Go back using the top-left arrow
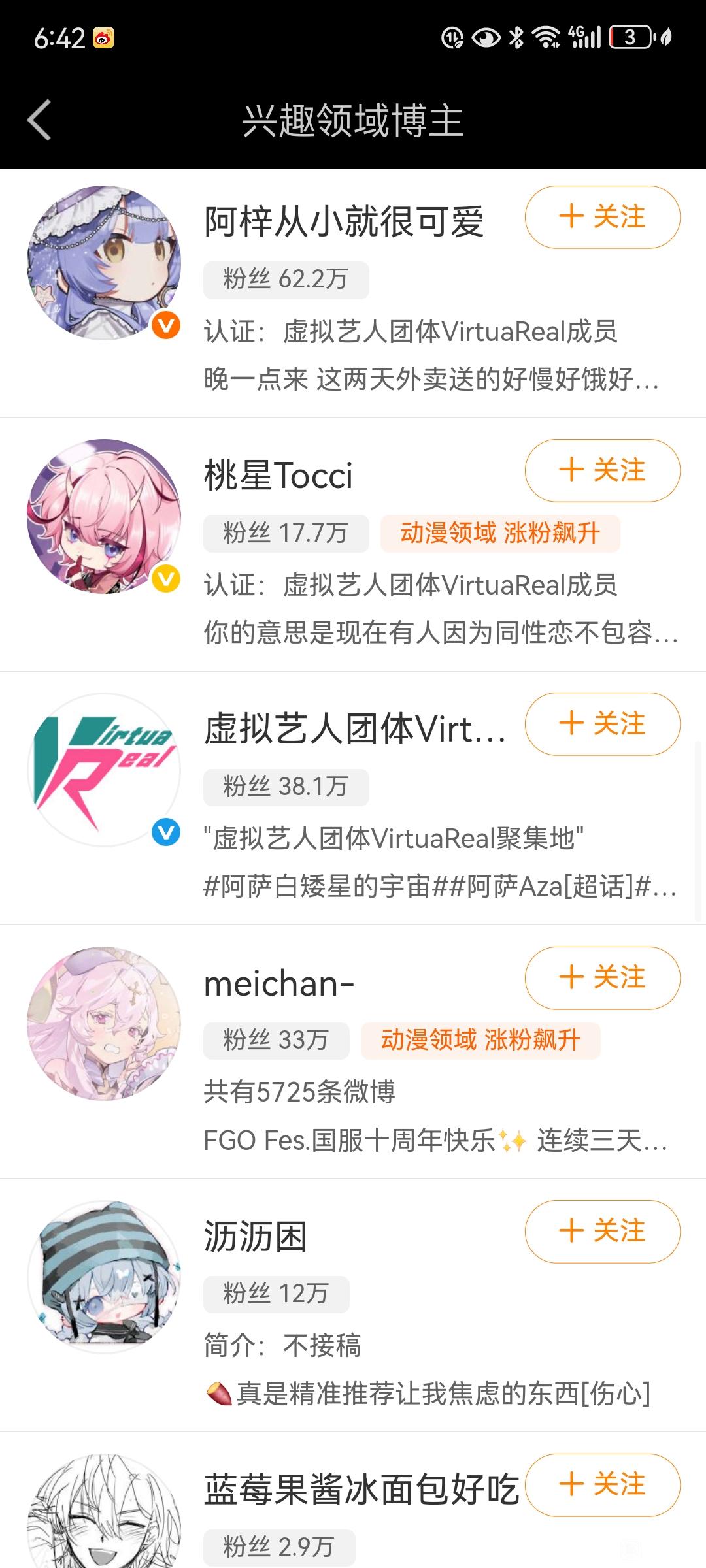706x1568 pixels. coord(39,120)
